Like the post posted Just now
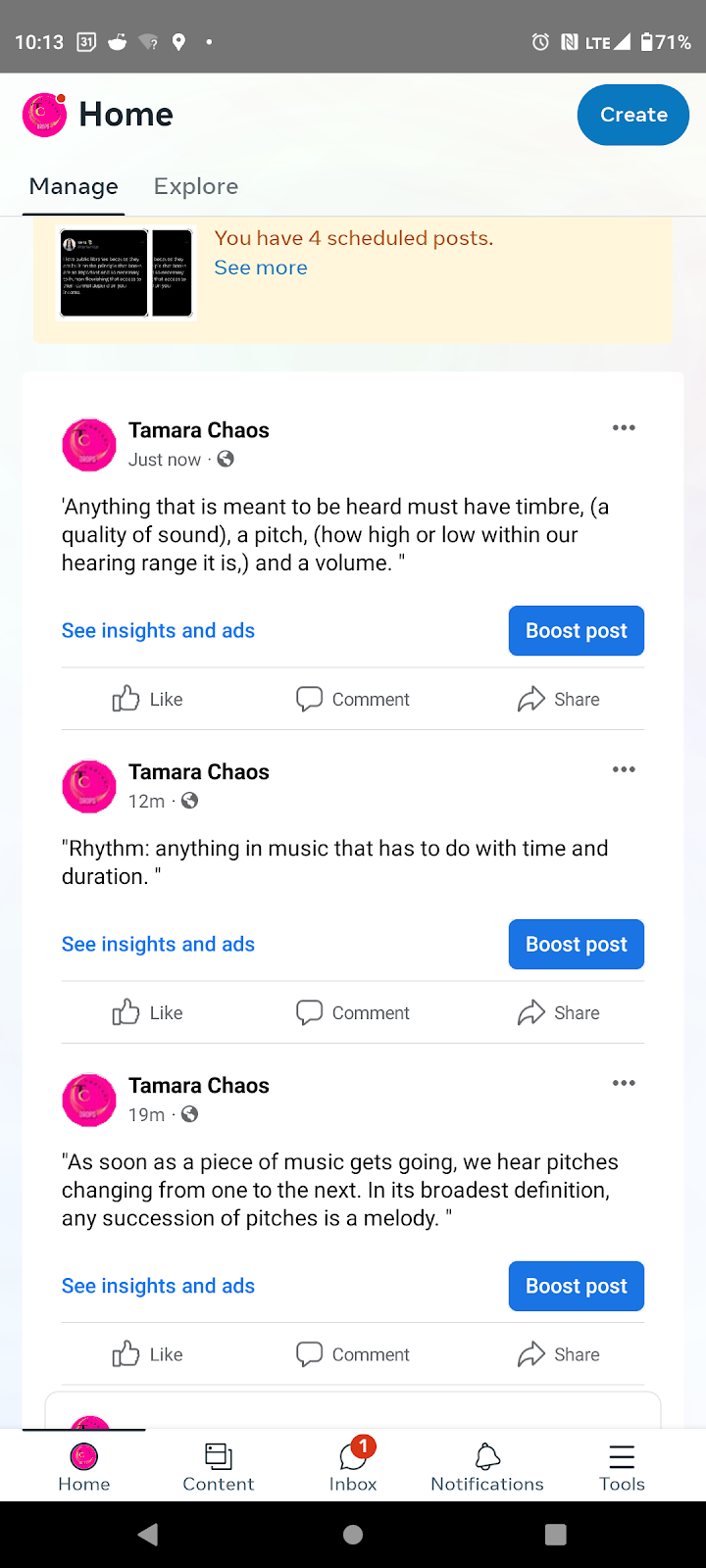This screenshot has width=706, height=1568. point(147,700)
